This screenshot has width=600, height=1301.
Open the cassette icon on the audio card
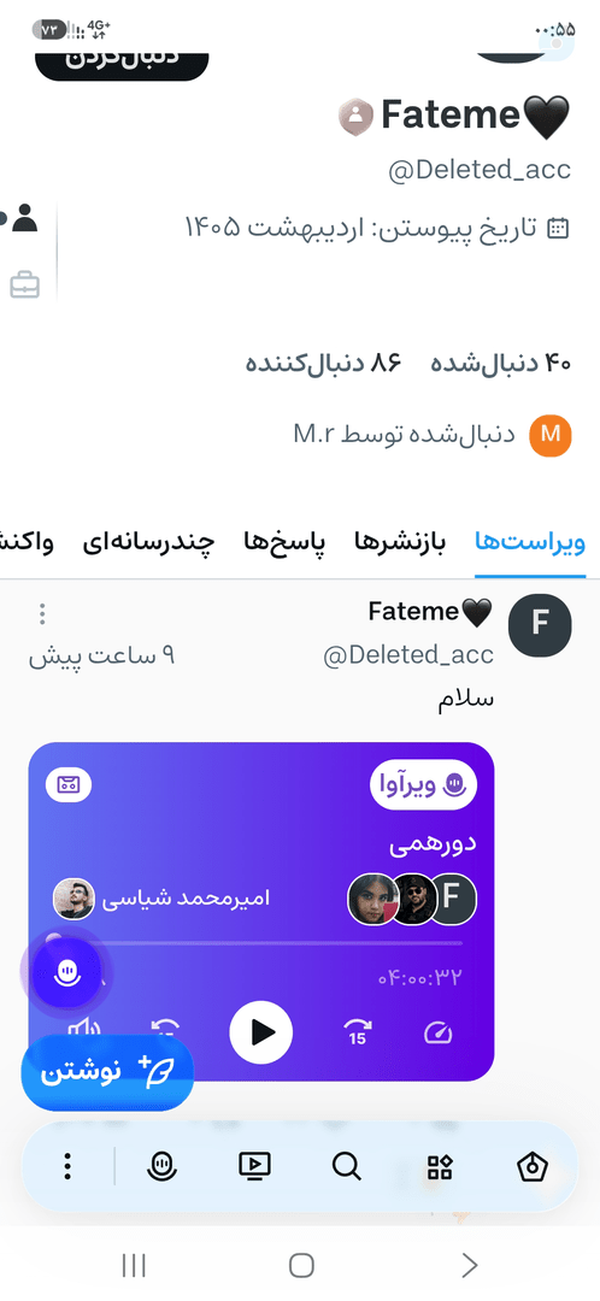pyautogui.click(x=69, y=785)
